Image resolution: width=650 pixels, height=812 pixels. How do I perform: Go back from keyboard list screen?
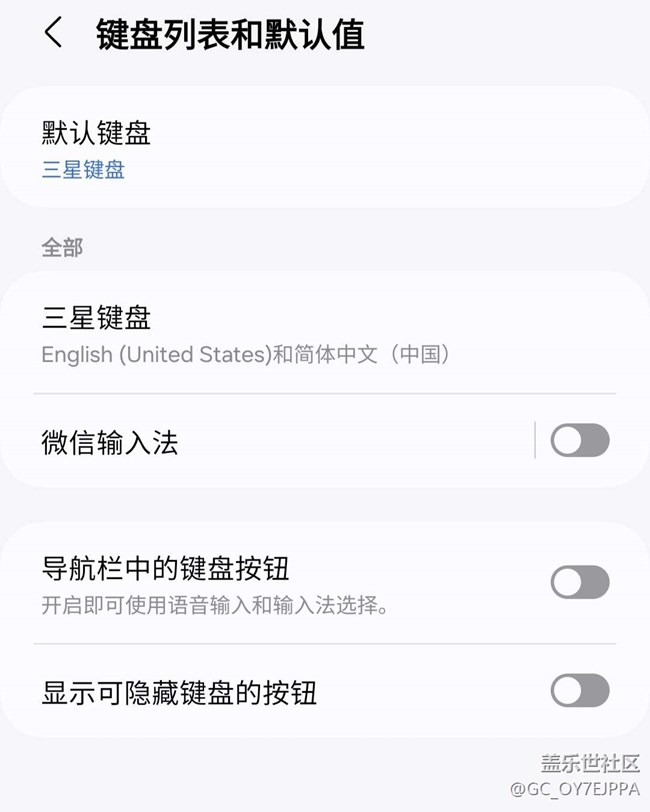[53, 33]
